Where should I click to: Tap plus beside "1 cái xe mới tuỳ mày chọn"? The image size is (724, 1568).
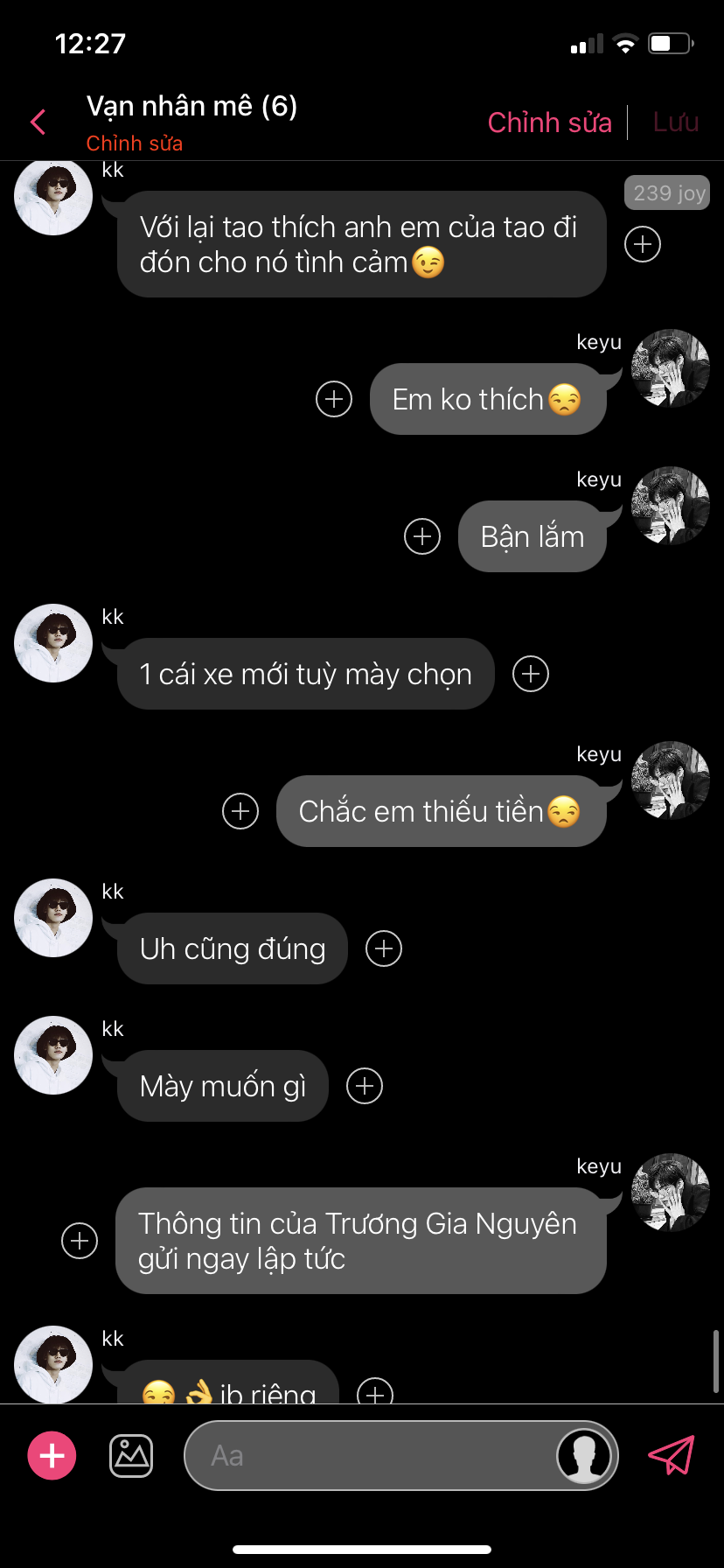point(531,674)
